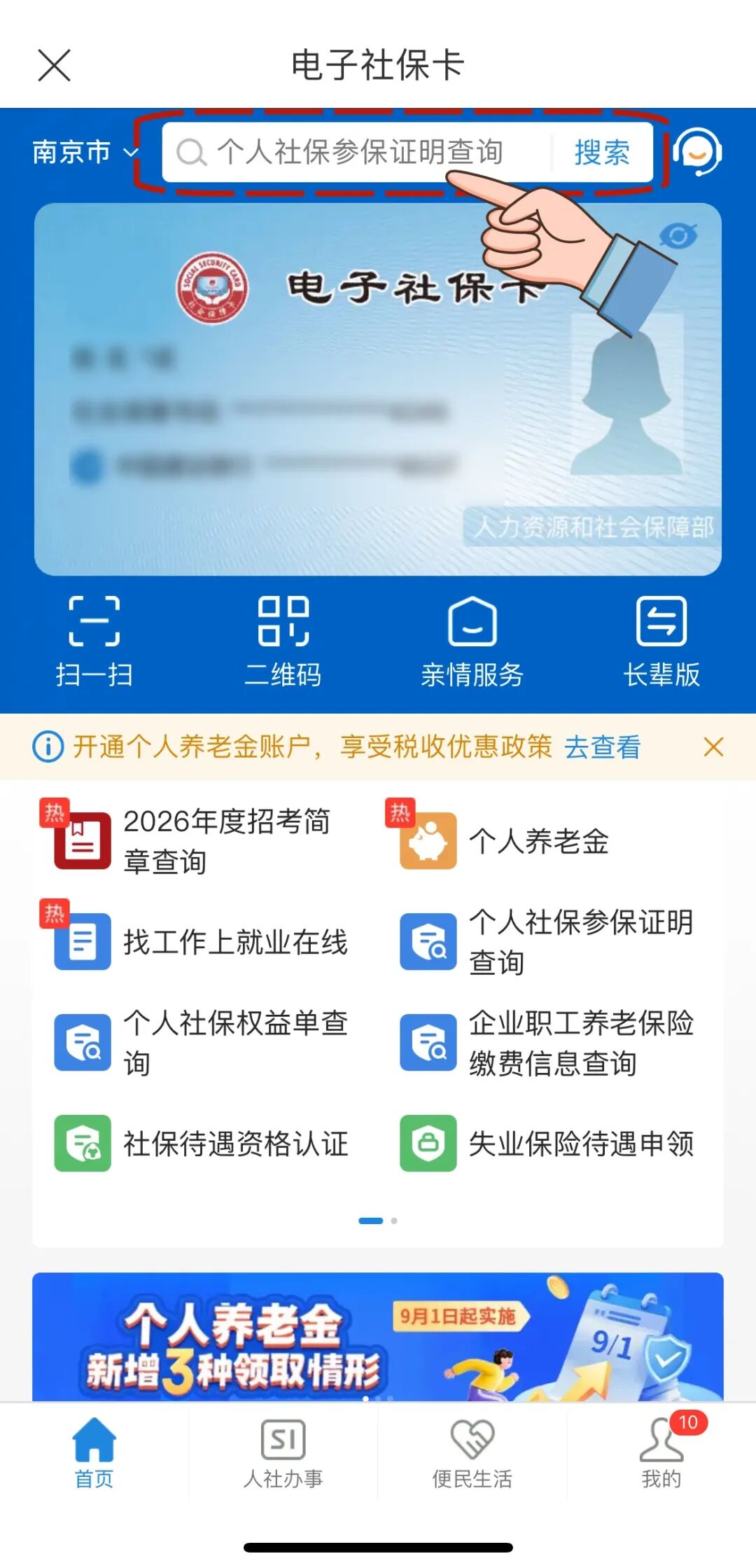Open 失业保险待遇申领 unemployment benefit claim
Image resolution: width=756 pixels, height=1568 pixels.
coord(581,1144)
